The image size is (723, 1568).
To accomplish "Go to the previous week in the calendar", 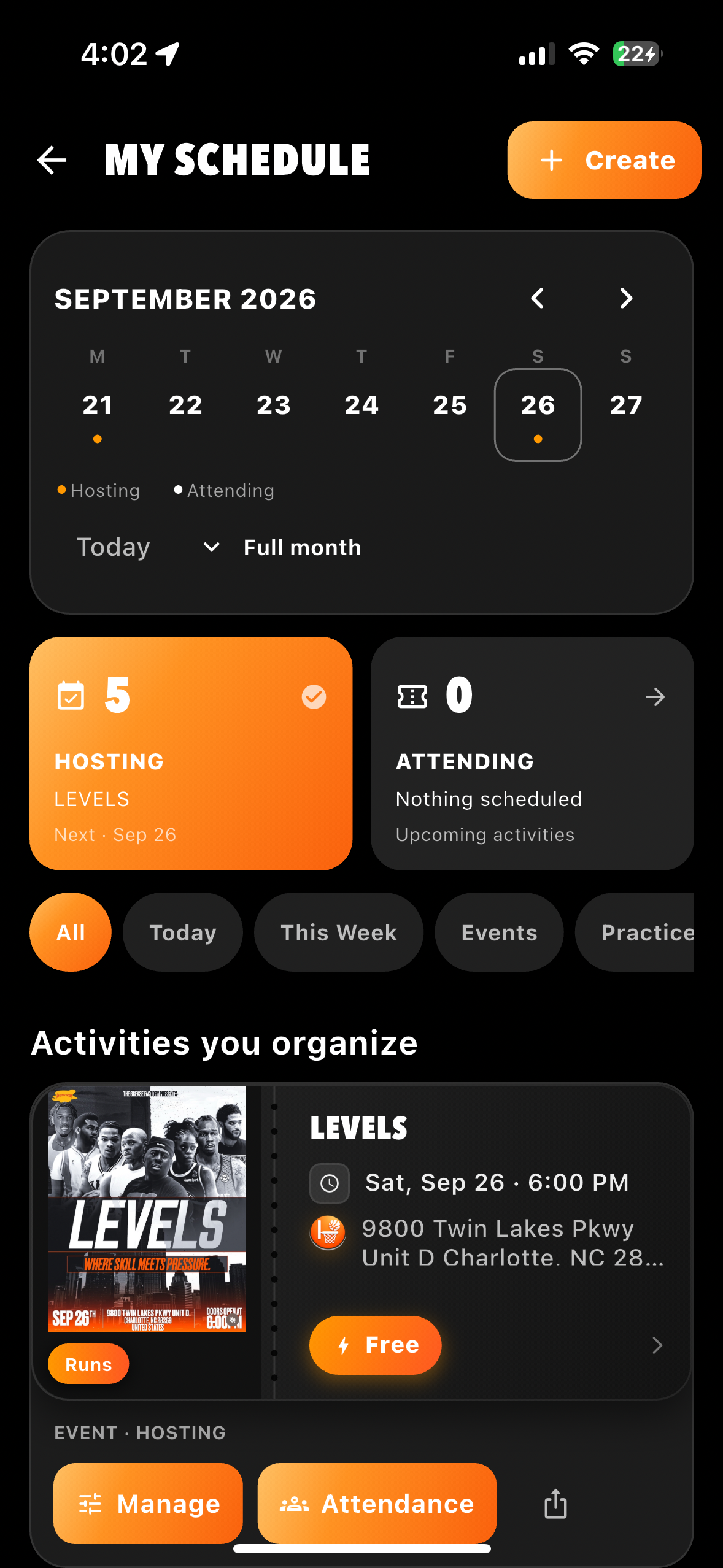I will (x=538, y=299).
